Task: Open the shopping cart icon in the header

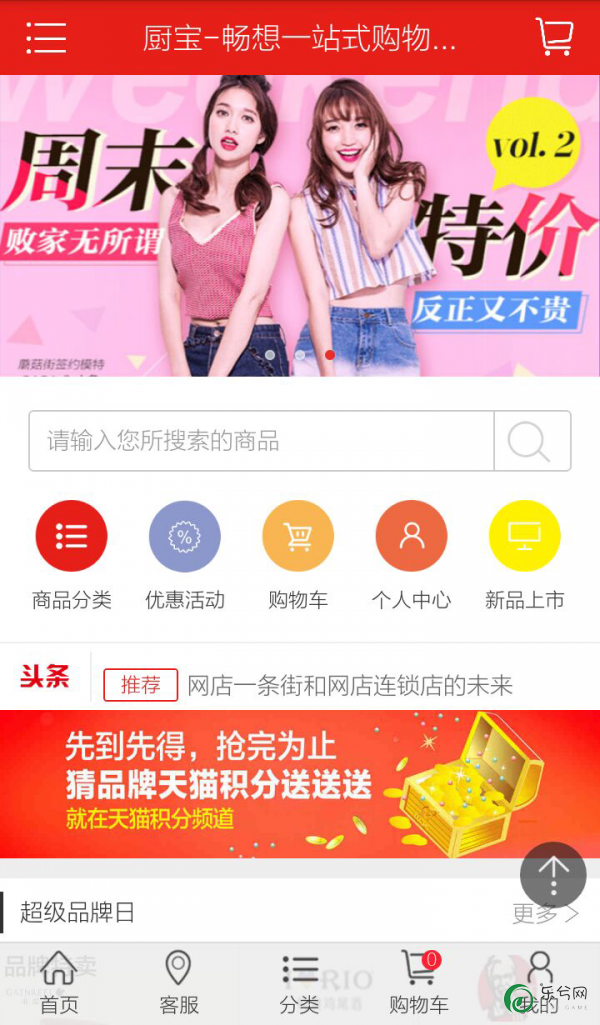Action: [554, 38]
